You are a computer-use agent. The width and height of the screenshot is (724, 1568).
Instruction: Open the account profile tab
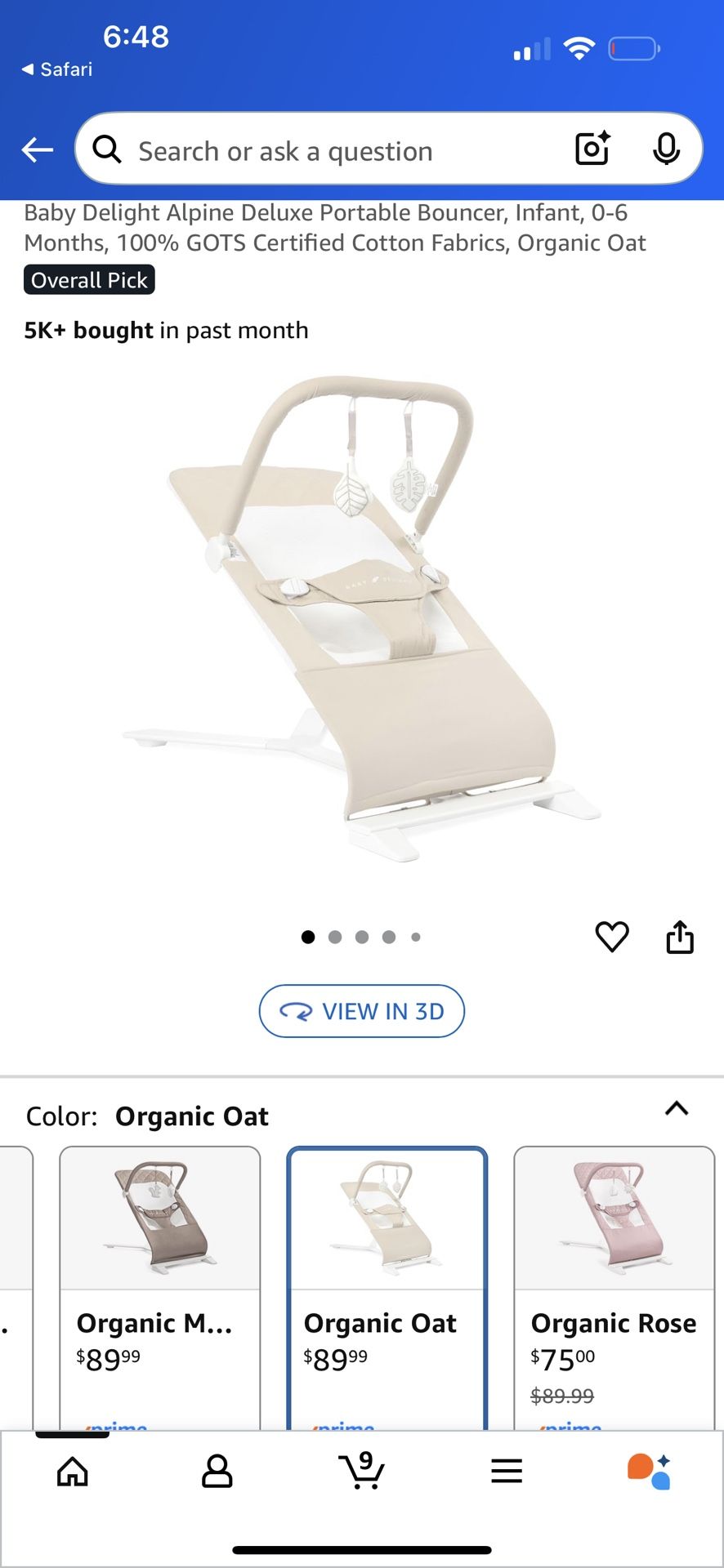(217, 1472)
